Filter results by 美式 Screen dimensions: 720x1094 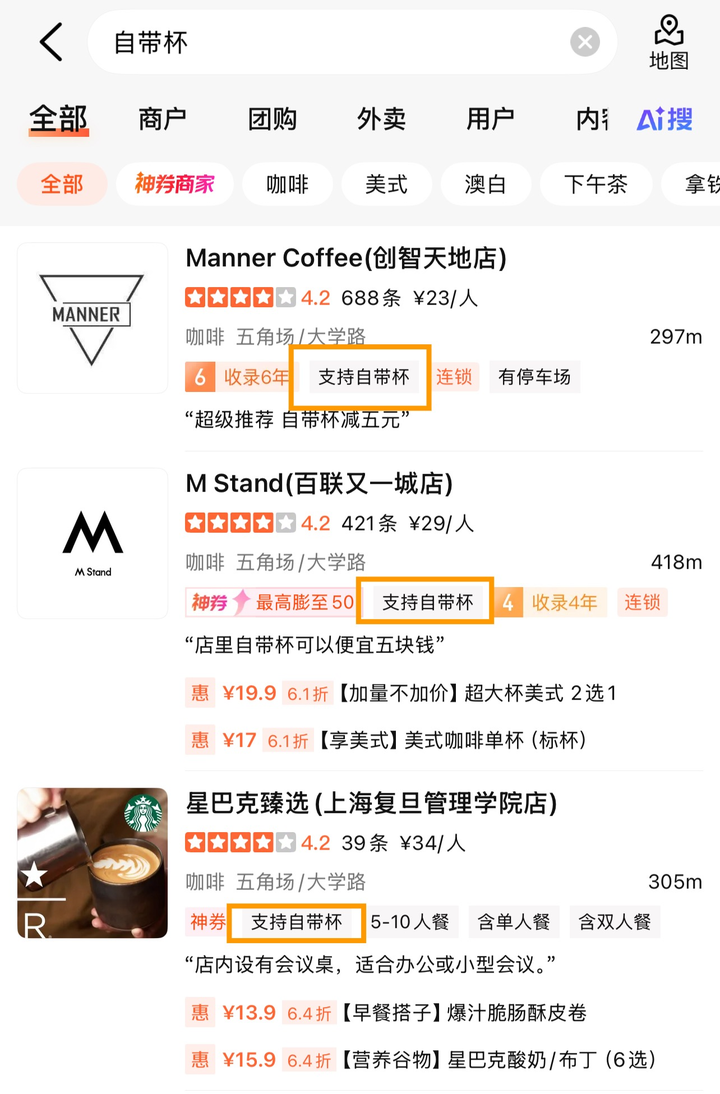coord(386,185)
